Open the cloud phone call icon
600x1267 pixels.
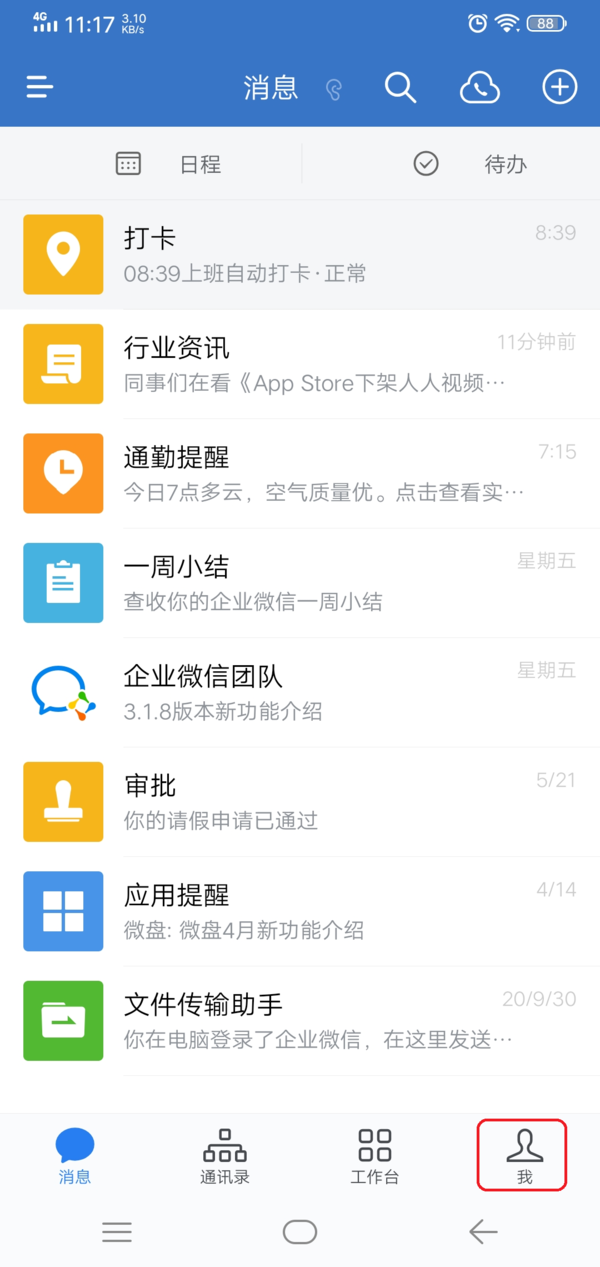(480, 88)
